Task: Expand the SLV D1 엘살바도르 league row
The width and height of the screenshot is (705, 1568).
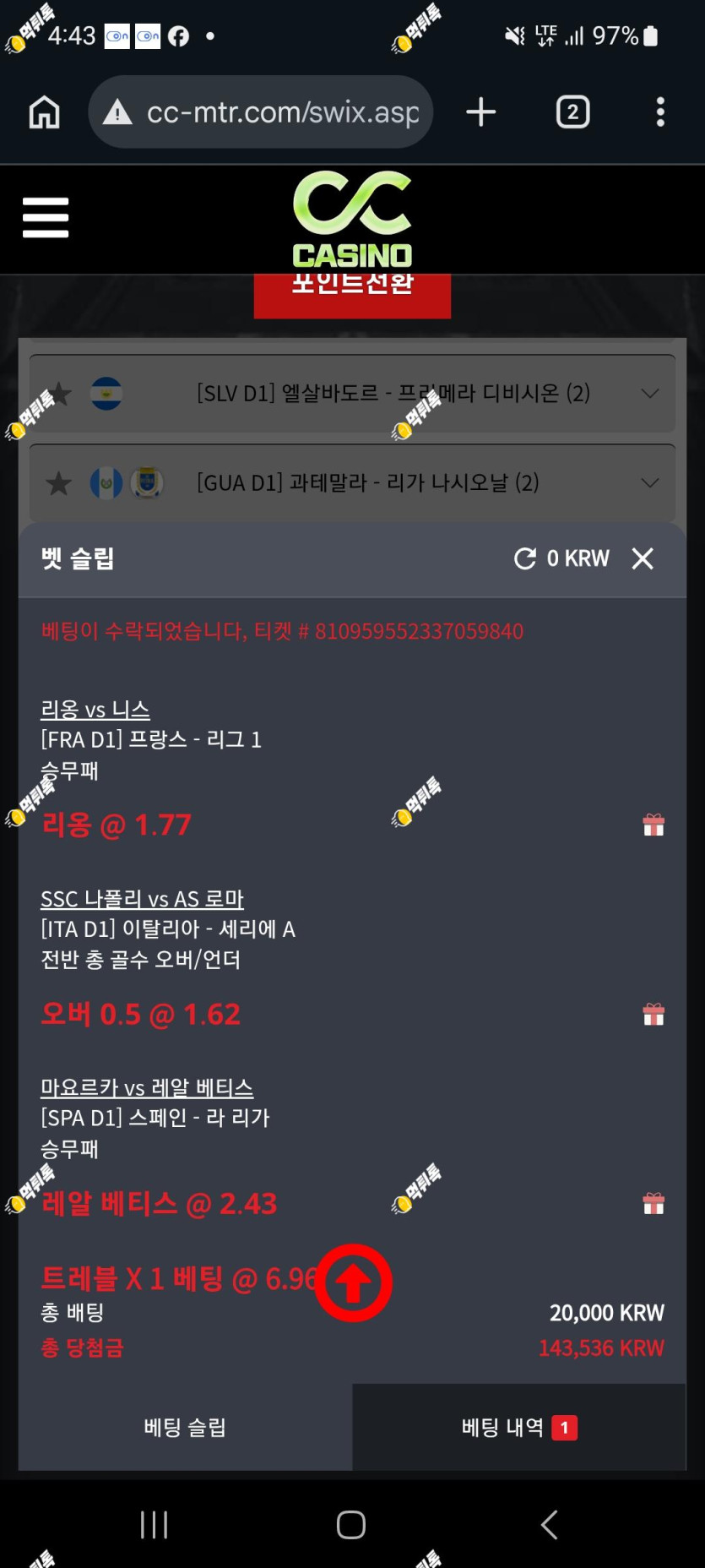Action: tap(352, 394)
